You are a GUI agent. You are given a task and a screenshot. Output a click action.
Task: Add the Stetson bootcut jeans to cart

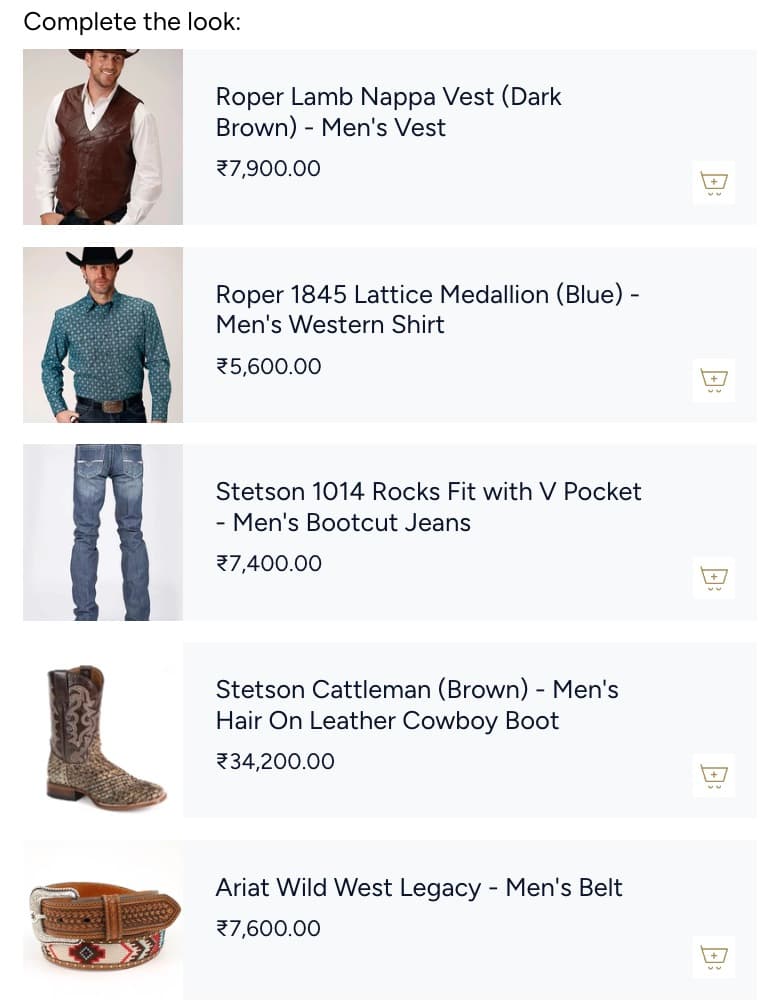pyautogui.click(x=713, y=577)
